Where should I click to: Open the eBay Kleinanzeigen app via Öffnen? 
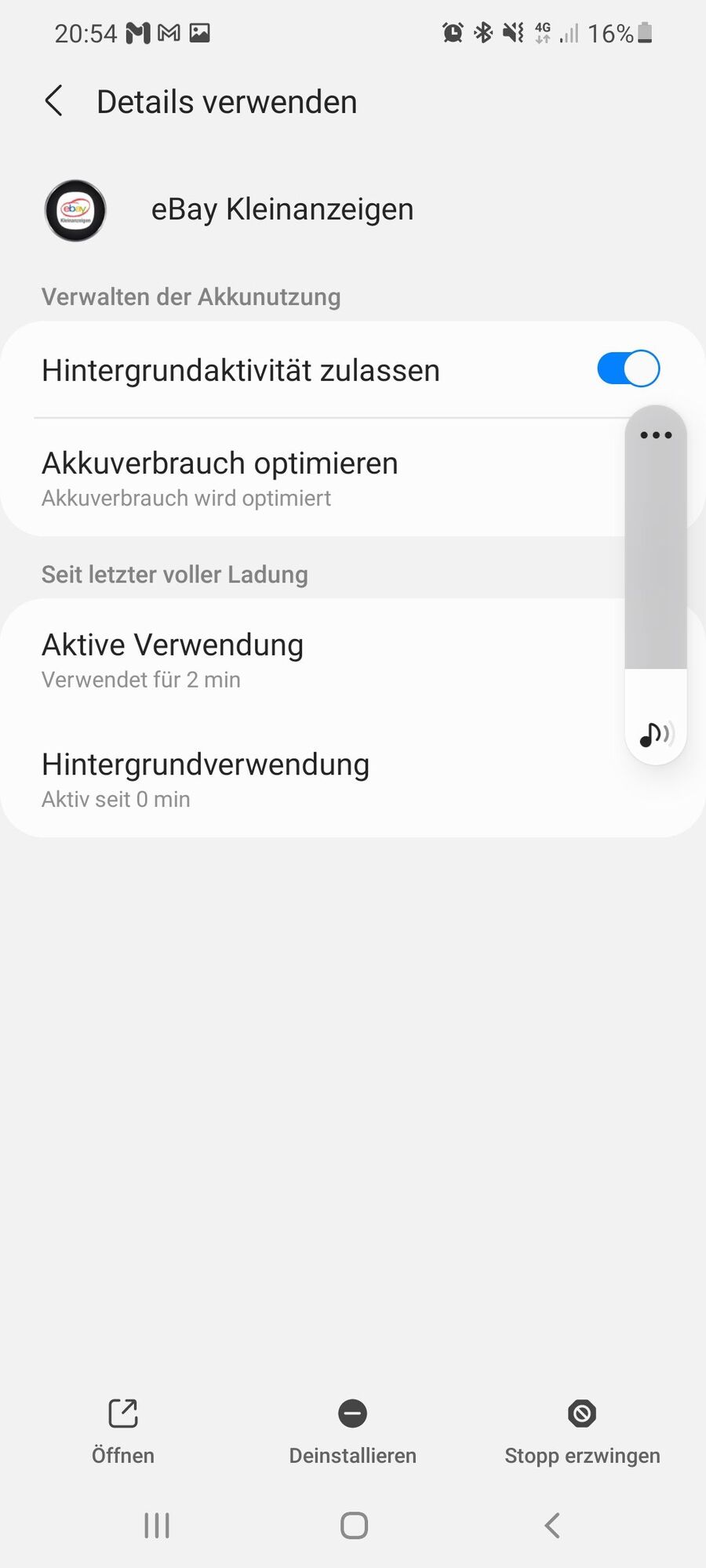(x=123, y=1431)
